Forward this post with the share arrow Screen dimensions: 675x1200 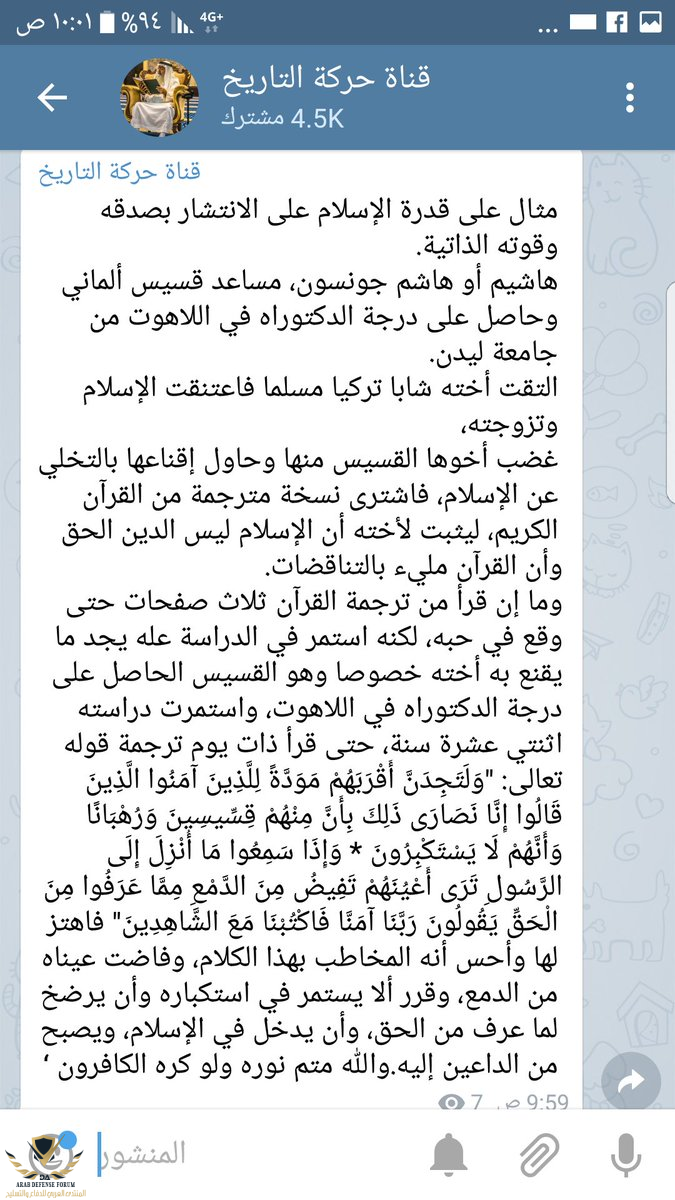(632, 1080)
